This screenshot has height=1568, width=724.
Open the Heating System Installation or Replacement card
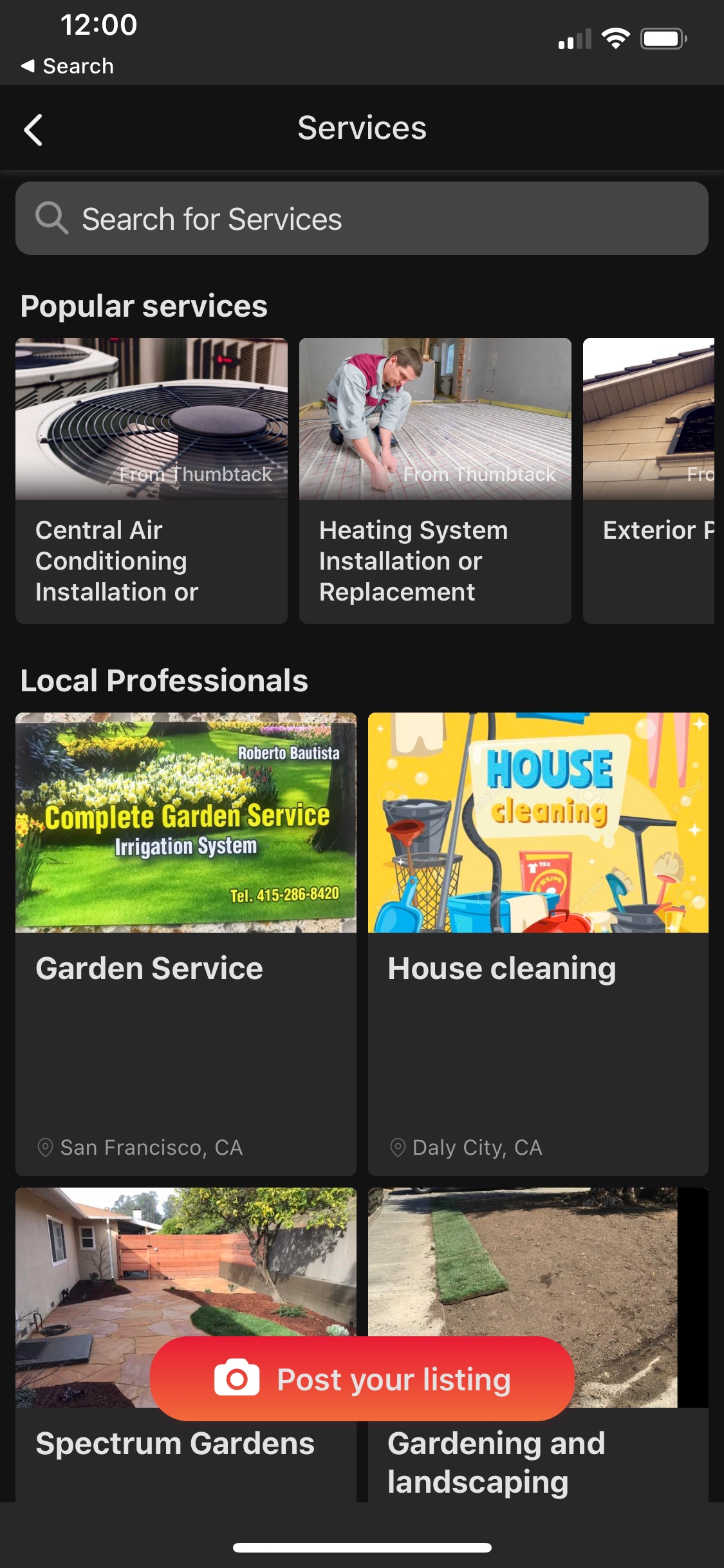(435, 480)
